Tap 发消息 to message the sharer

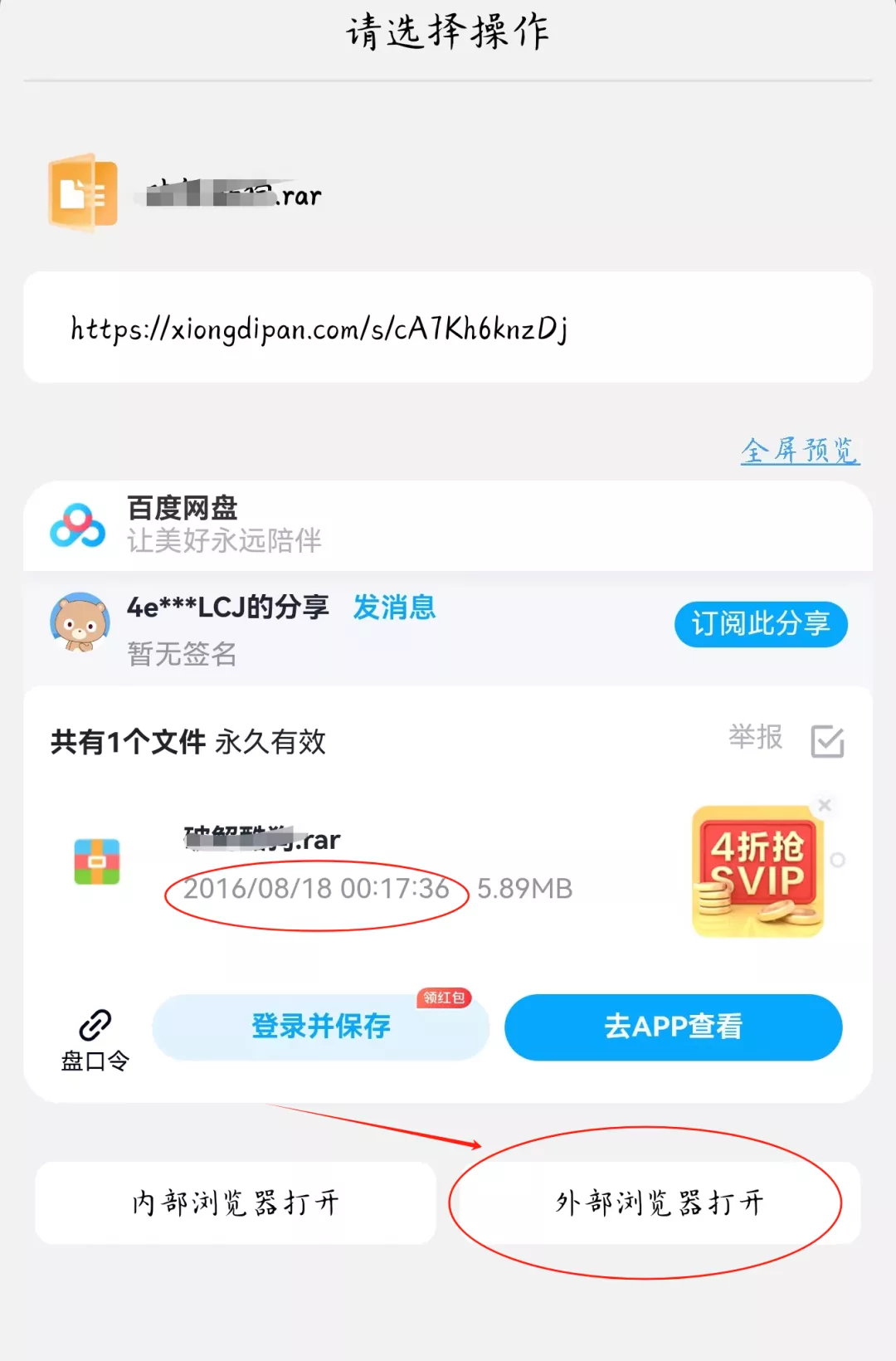(x=394, y=607)
